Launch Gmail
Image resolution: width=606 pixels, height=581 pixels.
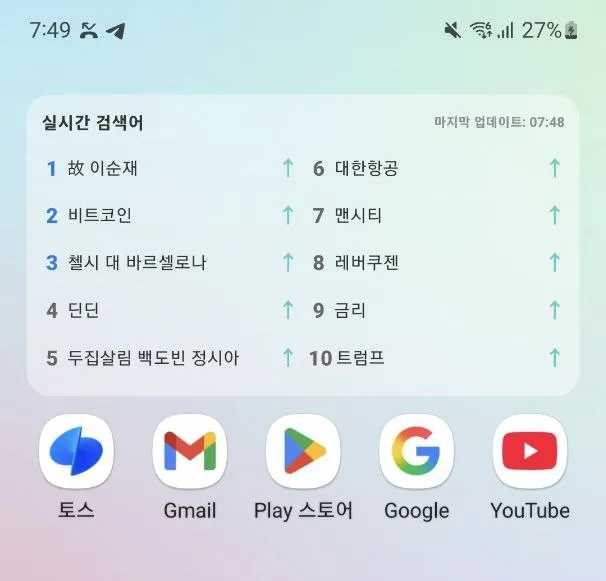tap(190, 451)
